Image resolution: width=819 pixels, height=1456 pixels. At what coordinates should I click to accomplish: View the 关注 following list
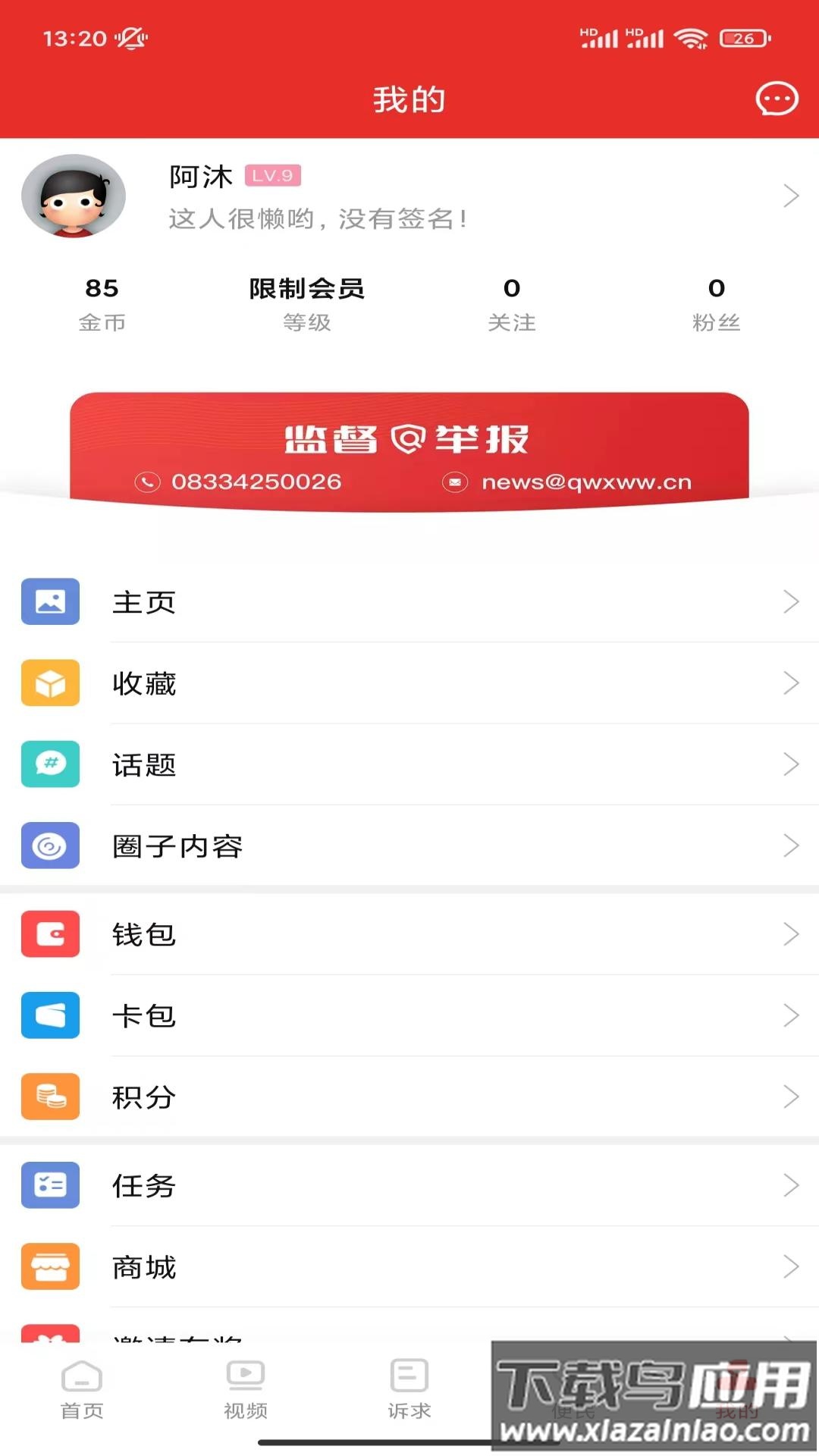[513, 303]
